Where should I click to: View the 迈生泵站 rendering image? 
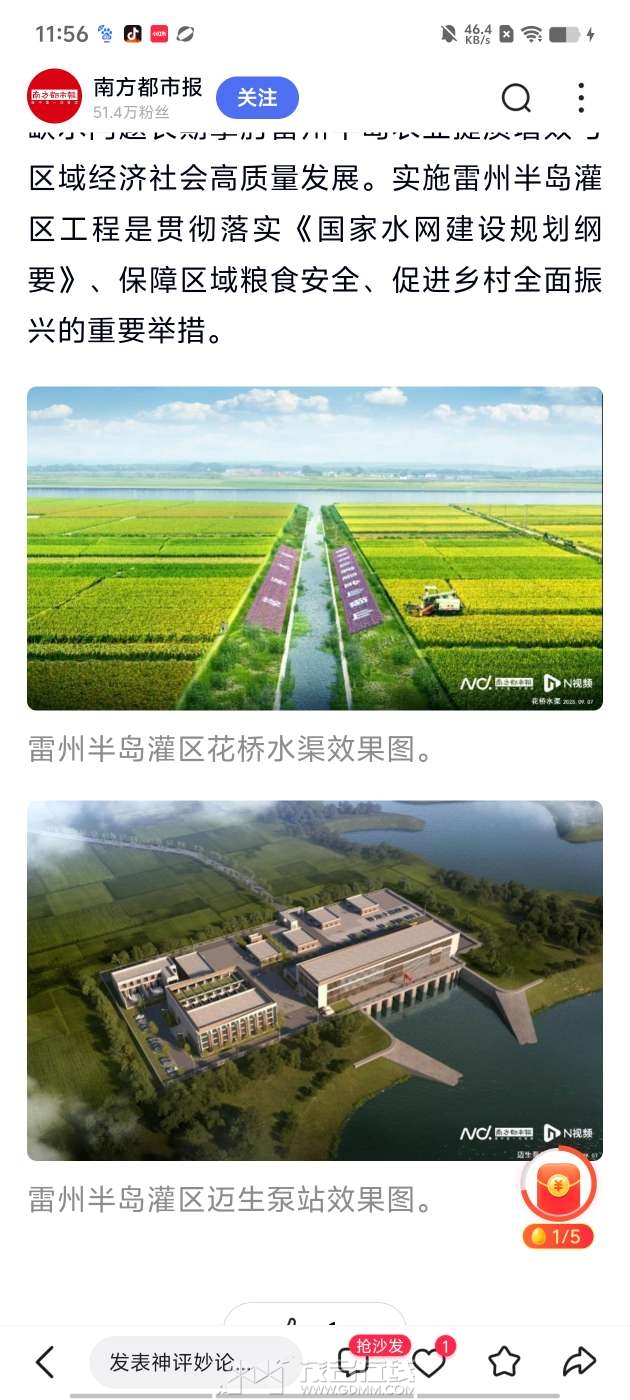click(315, 980)
